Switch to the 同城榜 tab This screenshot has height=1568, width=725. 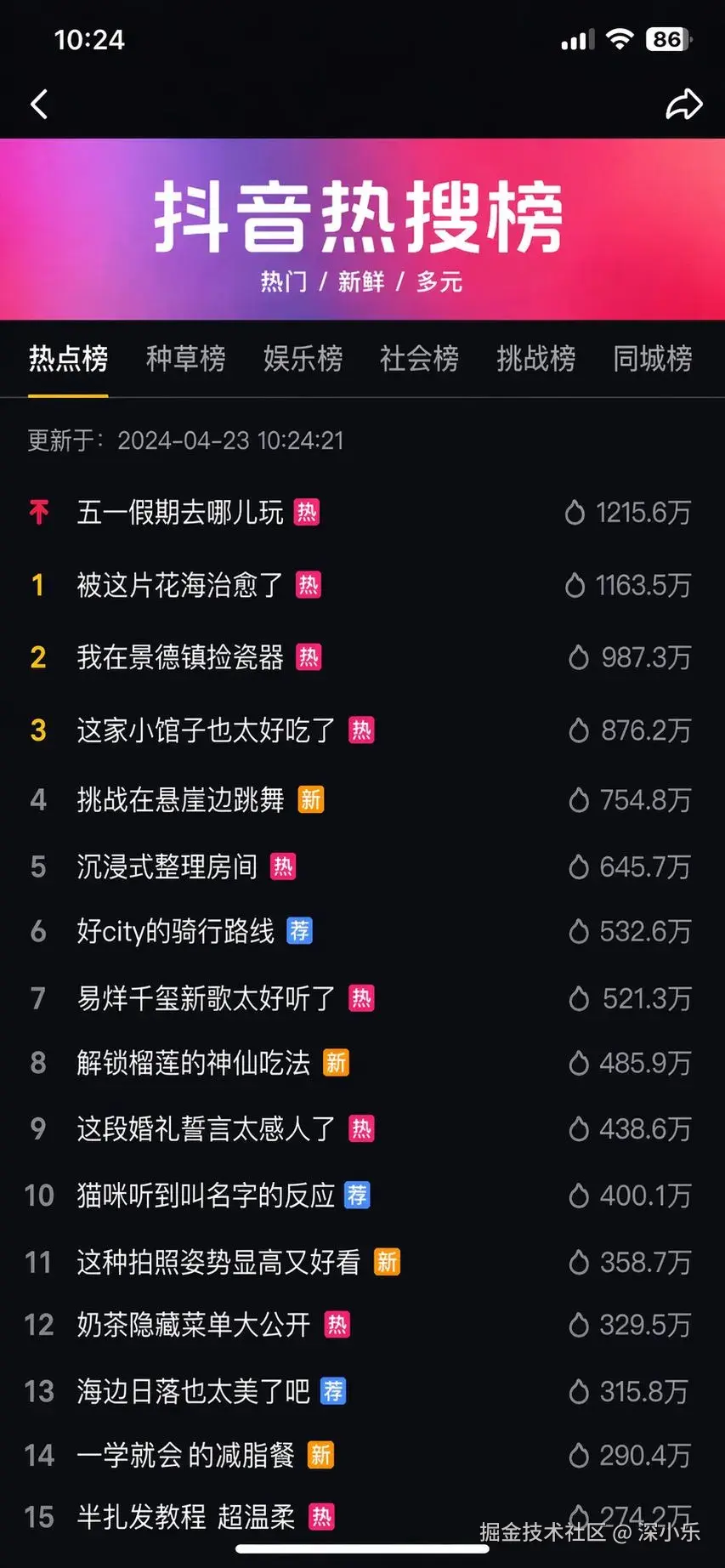(x=652, y=359)
